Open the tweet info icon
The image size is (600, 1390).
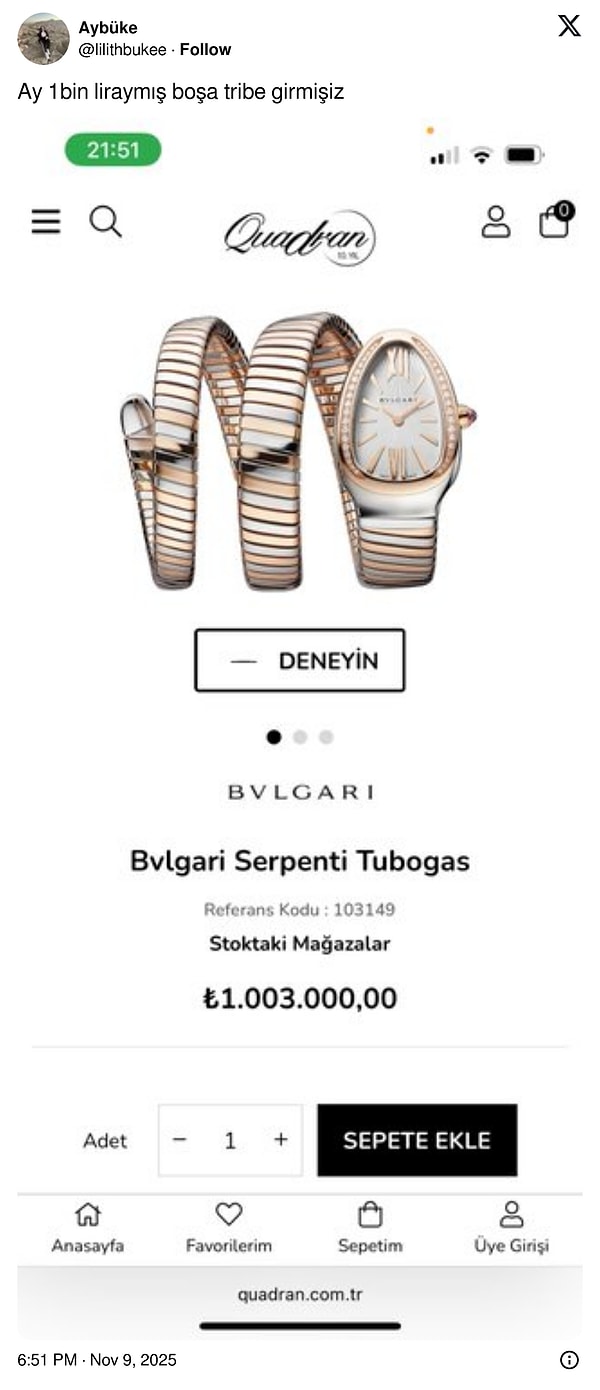(569, 1359)
